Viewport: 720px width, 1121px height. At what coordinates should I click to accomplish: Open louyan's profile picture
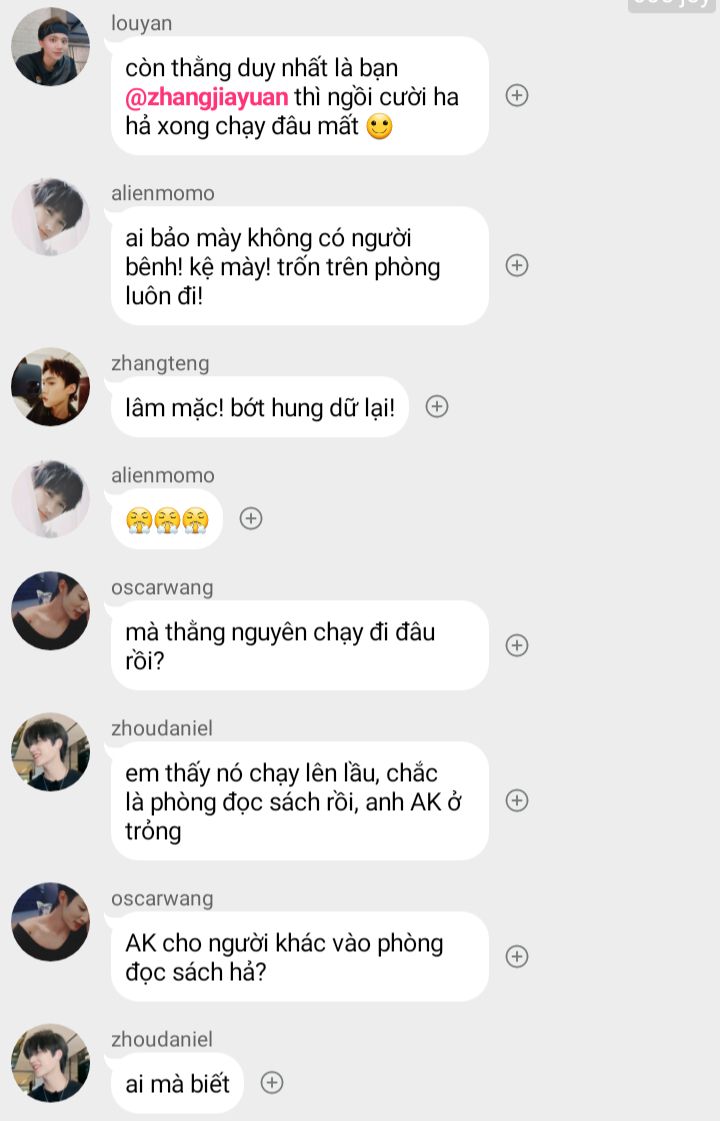50,46
